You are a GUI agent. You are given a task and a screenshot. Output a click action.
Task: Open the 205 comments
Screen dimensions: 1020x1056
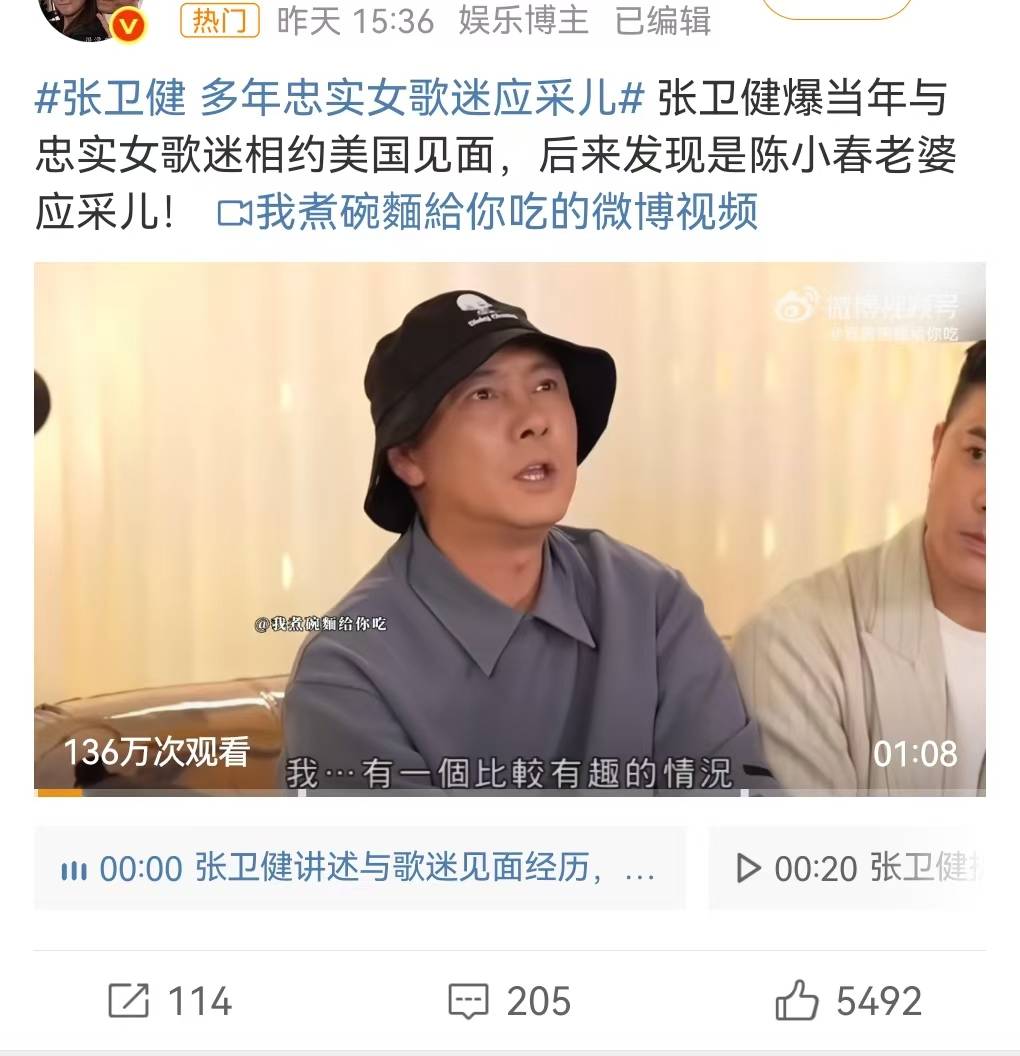[510, 1001]
